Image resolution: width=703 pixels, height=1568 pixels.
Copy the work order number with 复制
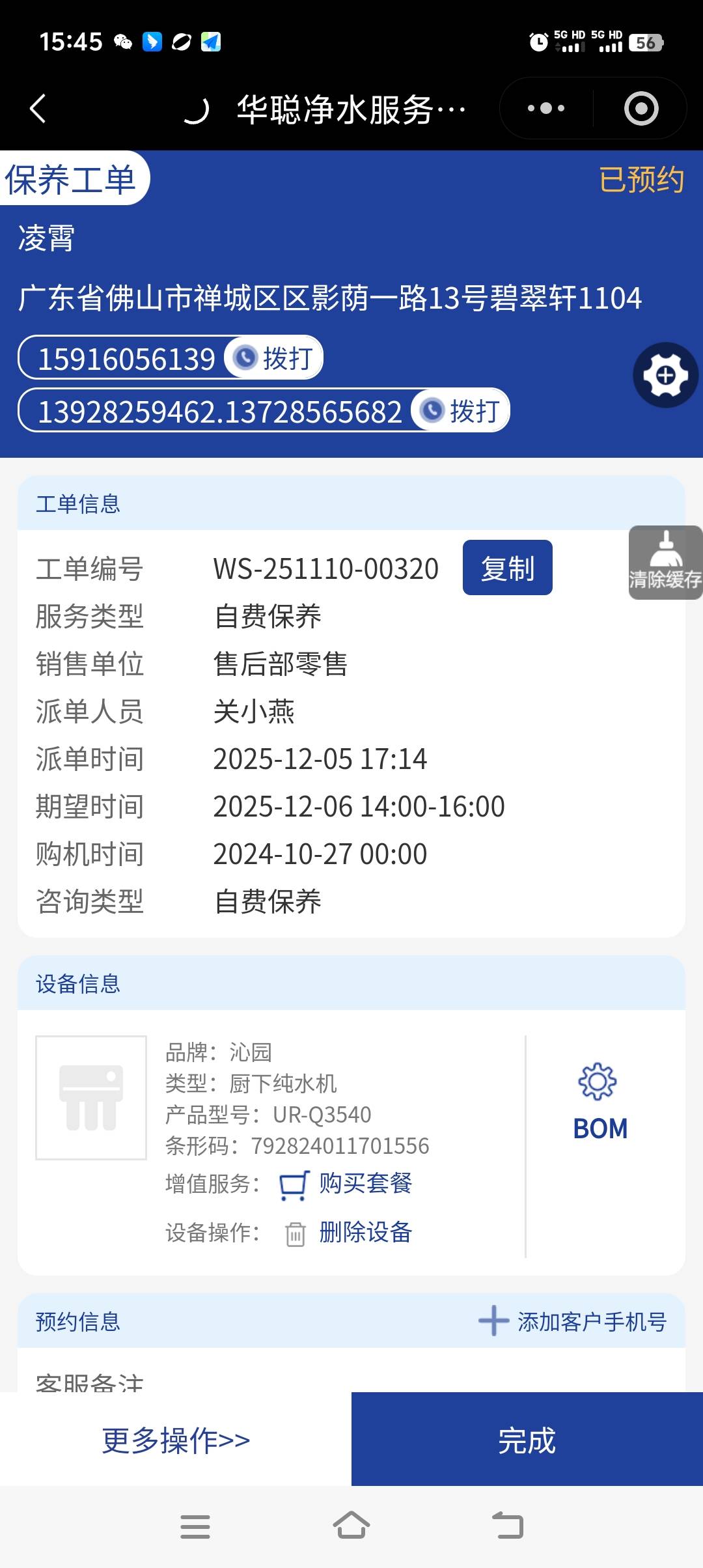pyautogui.click(x=507, y=568)
